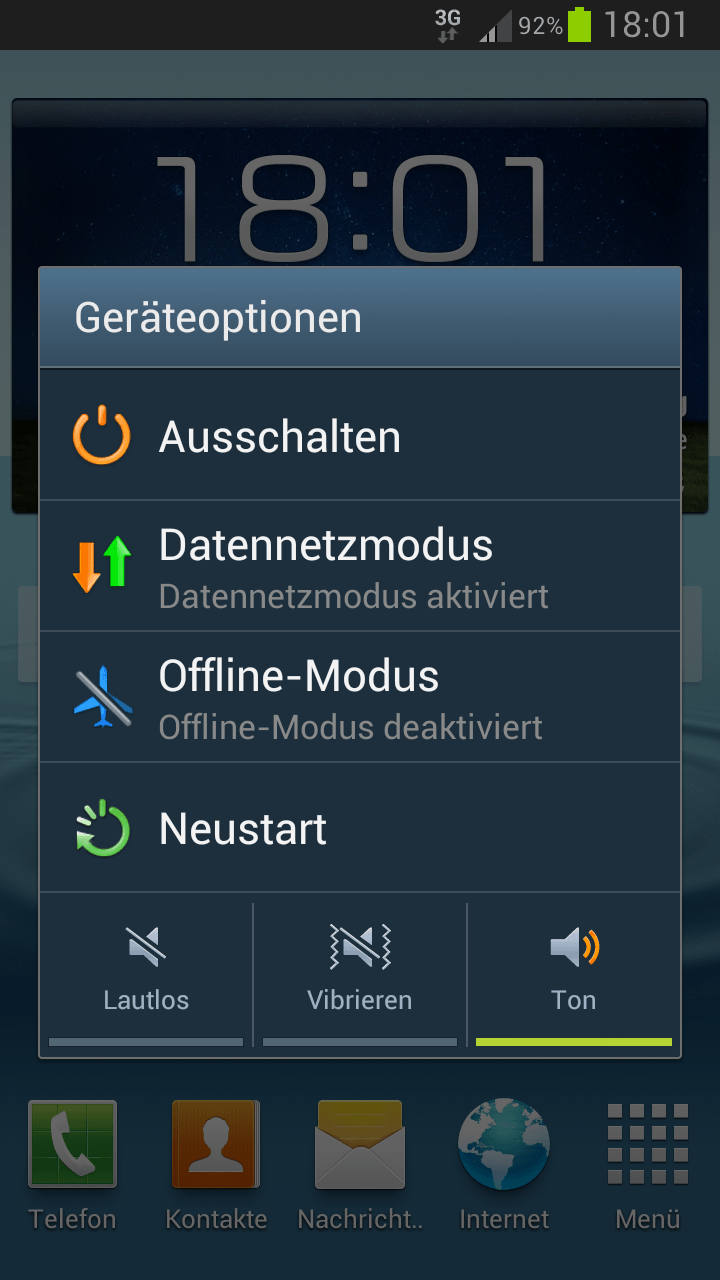Image resolution: width=720 pixels, height=1280 pixels.
Task: Switch sound mode to Vibrieren
Action: click(x=360, y=970)
